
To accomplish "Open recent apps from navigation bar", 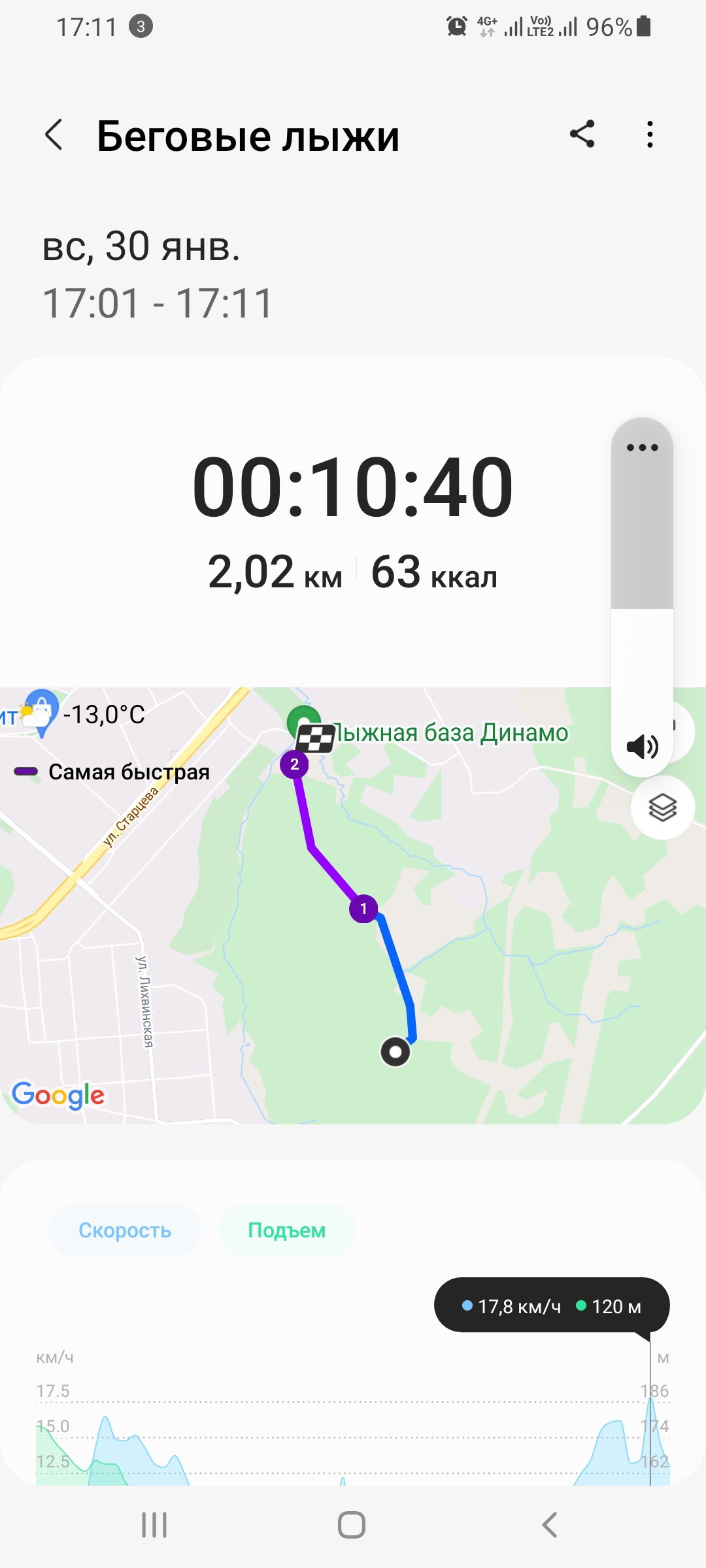I will pyautogui.click(x=154, y=1525).
